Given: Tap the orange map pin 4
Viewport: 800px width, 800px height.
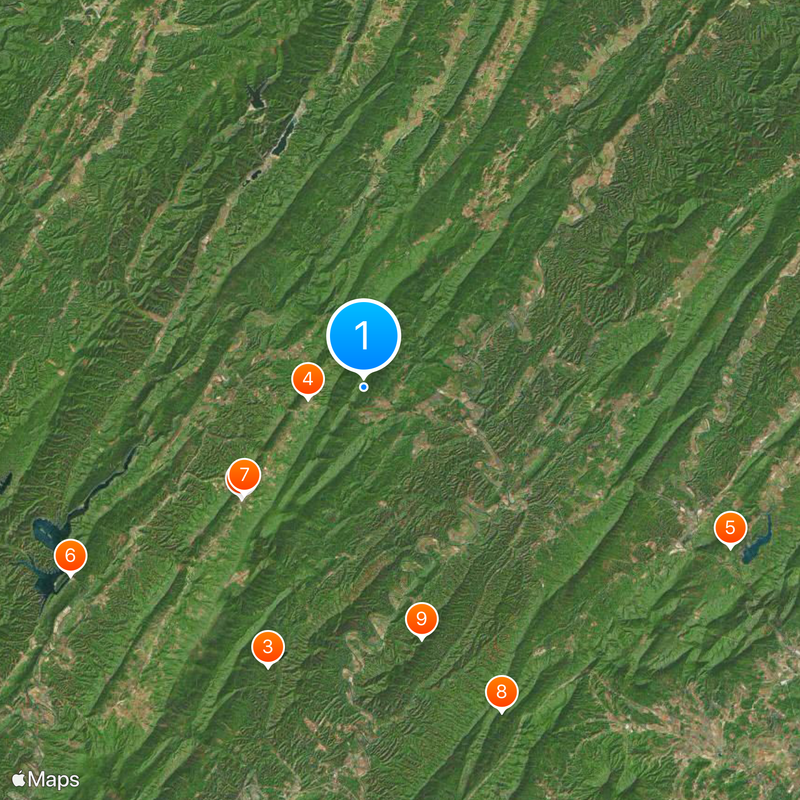Looking at the screenshot, I should [x=308, y=379].
